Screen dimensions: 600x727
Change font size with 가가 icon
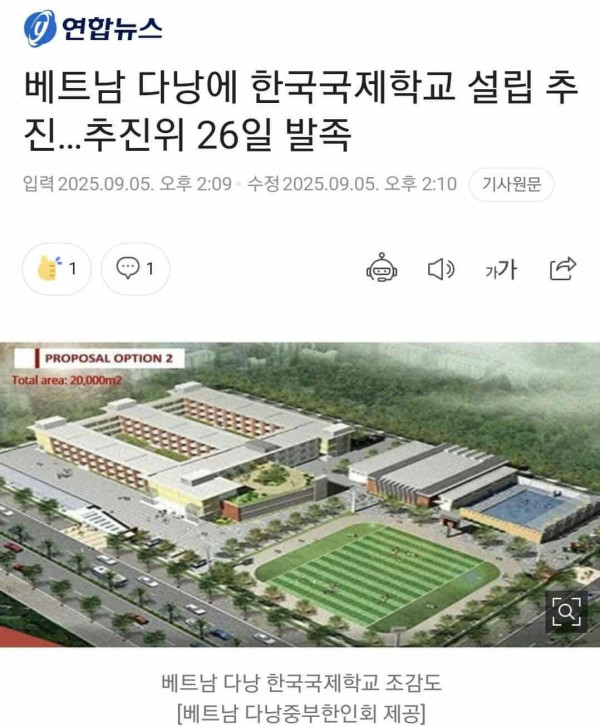501,269
